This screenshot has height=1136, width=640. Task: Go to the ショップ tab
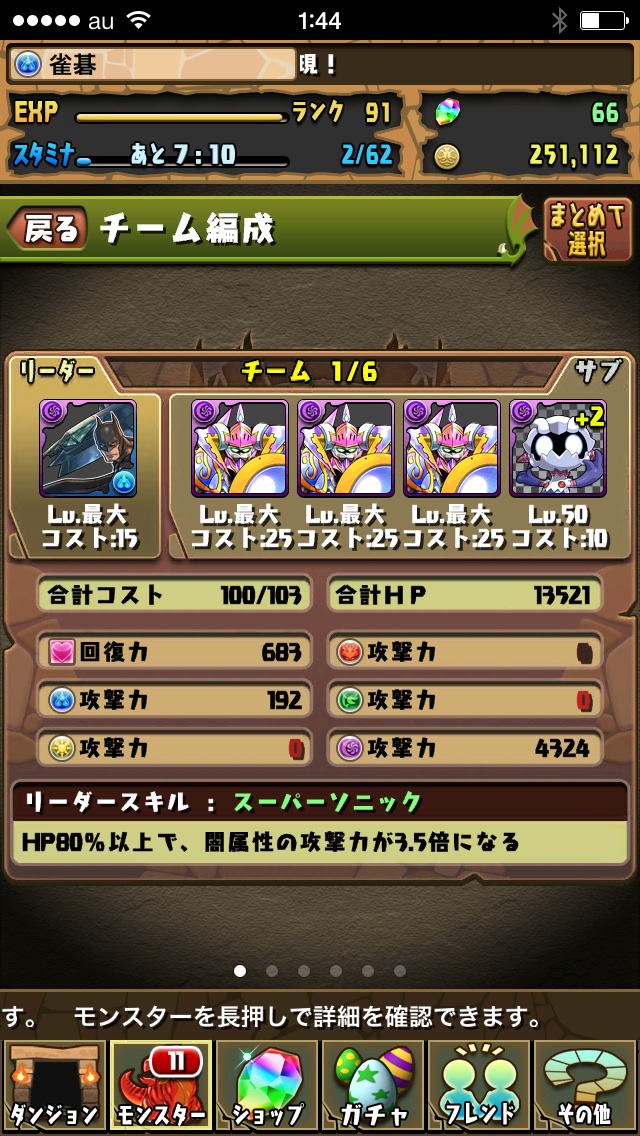267,1086
